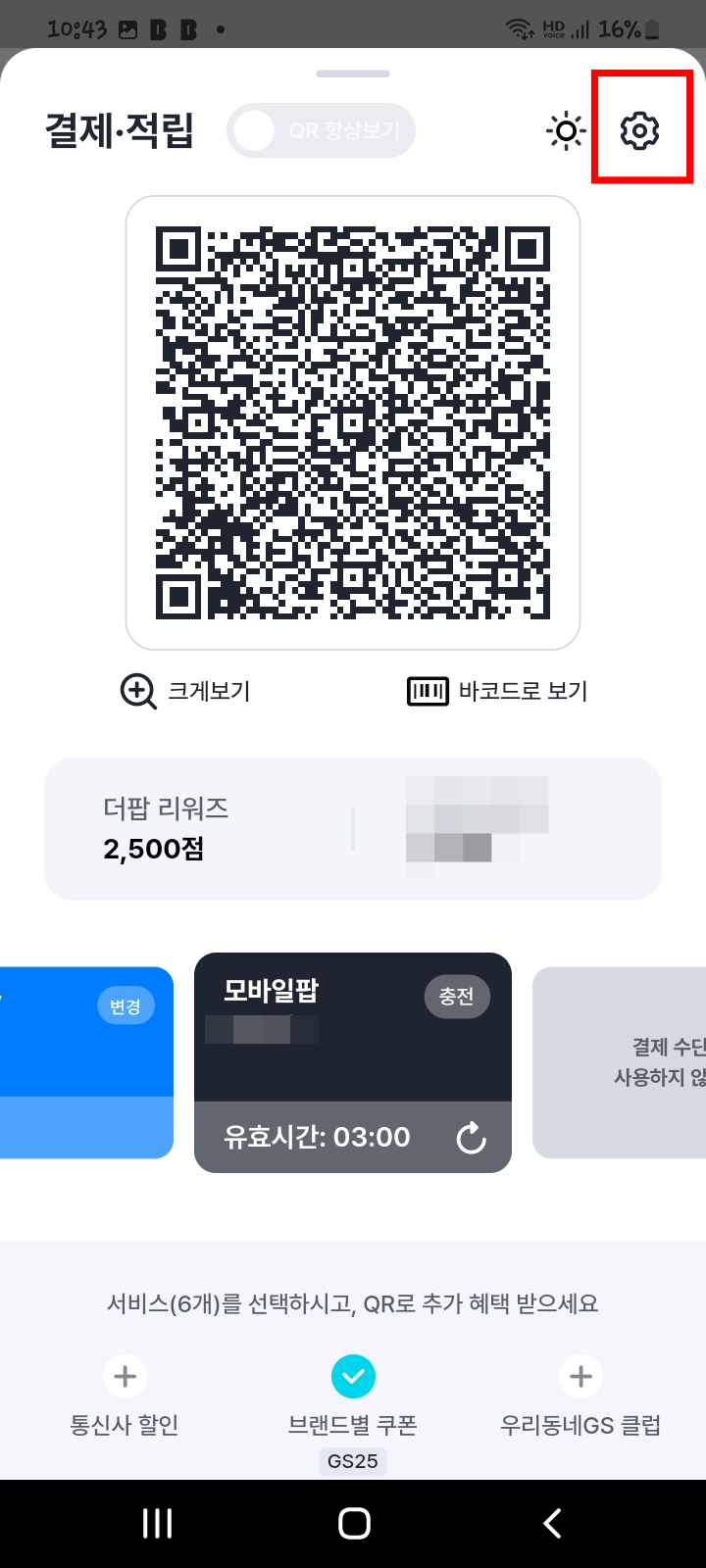
Task: Tap the teal checkmark above 브랜드별 쿠폰
Action: click(353, 1376)
